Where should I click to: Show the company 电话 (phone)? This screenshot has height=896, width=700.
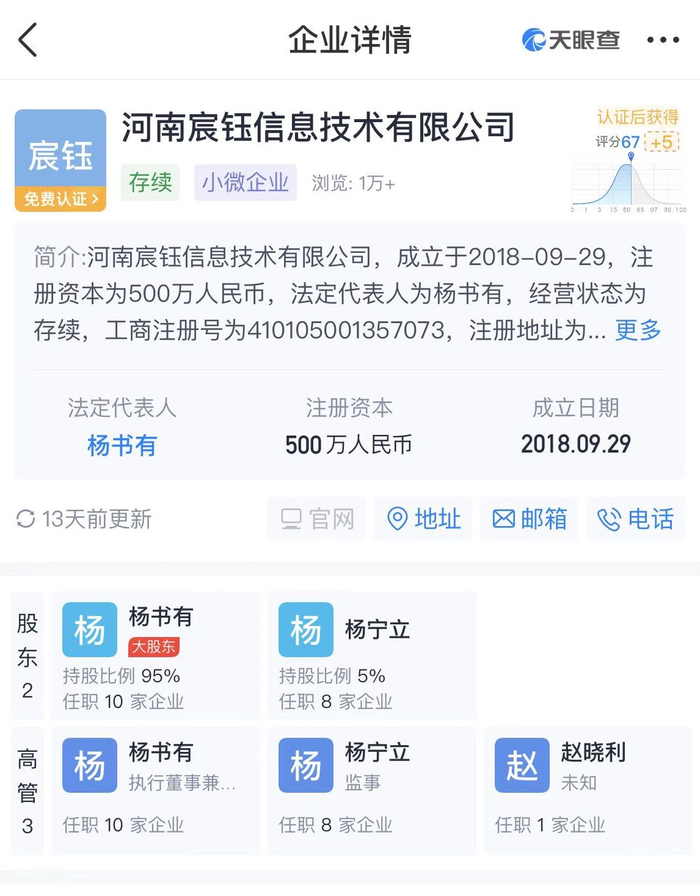click(x=636, y=519)
